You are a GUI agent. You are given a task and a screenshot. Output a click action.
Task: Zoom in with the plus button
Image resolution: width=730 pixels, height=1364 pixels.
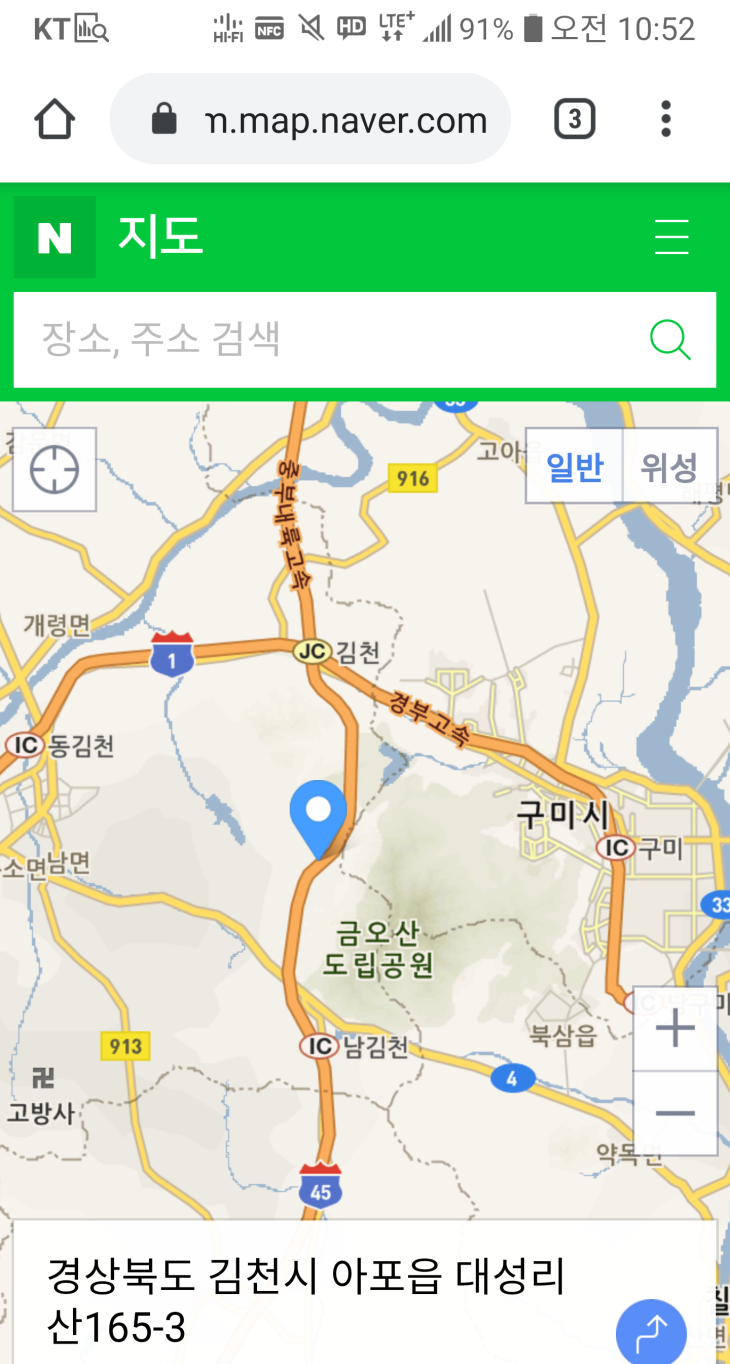pyautogui.click(x=675, y=1029)
